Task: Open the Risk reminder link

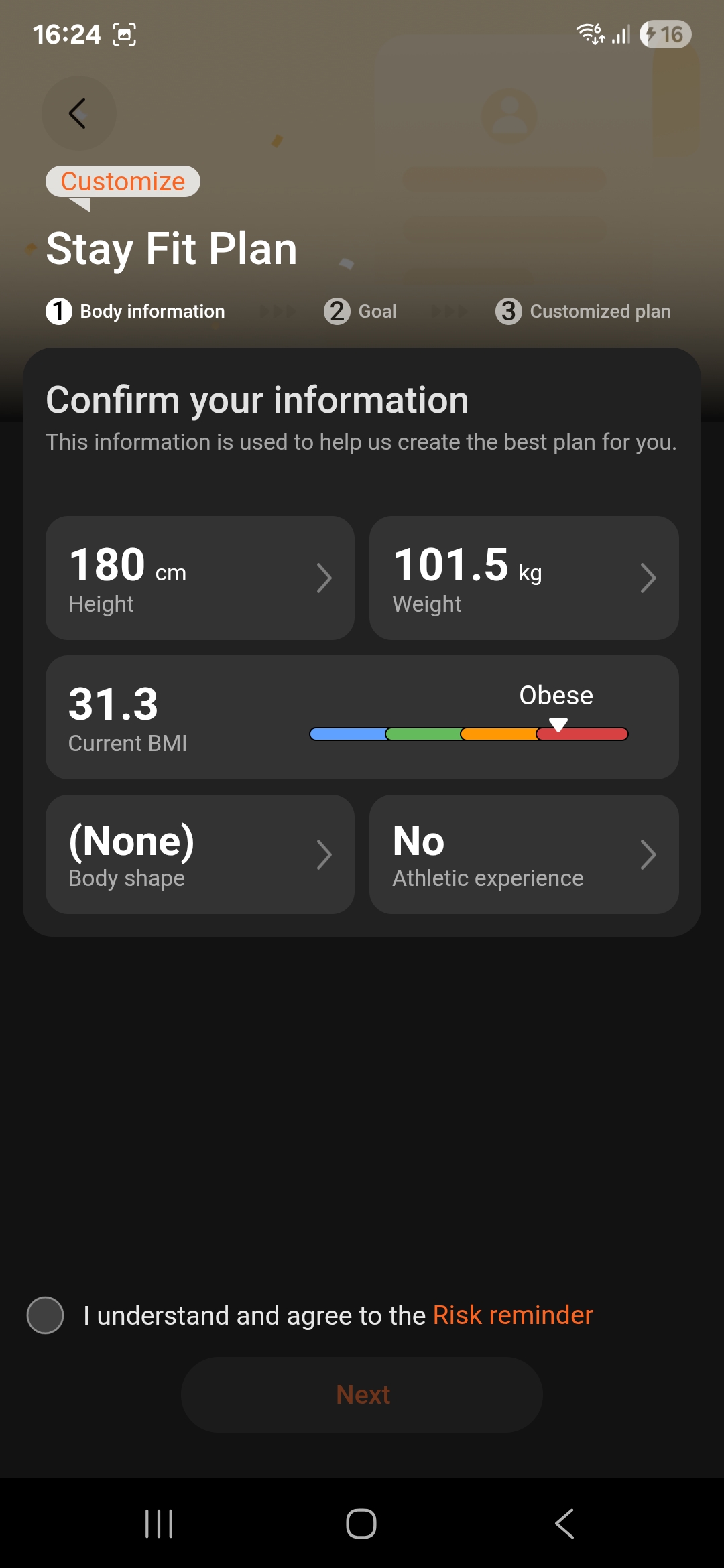Action: click(x=513, y=1315)
